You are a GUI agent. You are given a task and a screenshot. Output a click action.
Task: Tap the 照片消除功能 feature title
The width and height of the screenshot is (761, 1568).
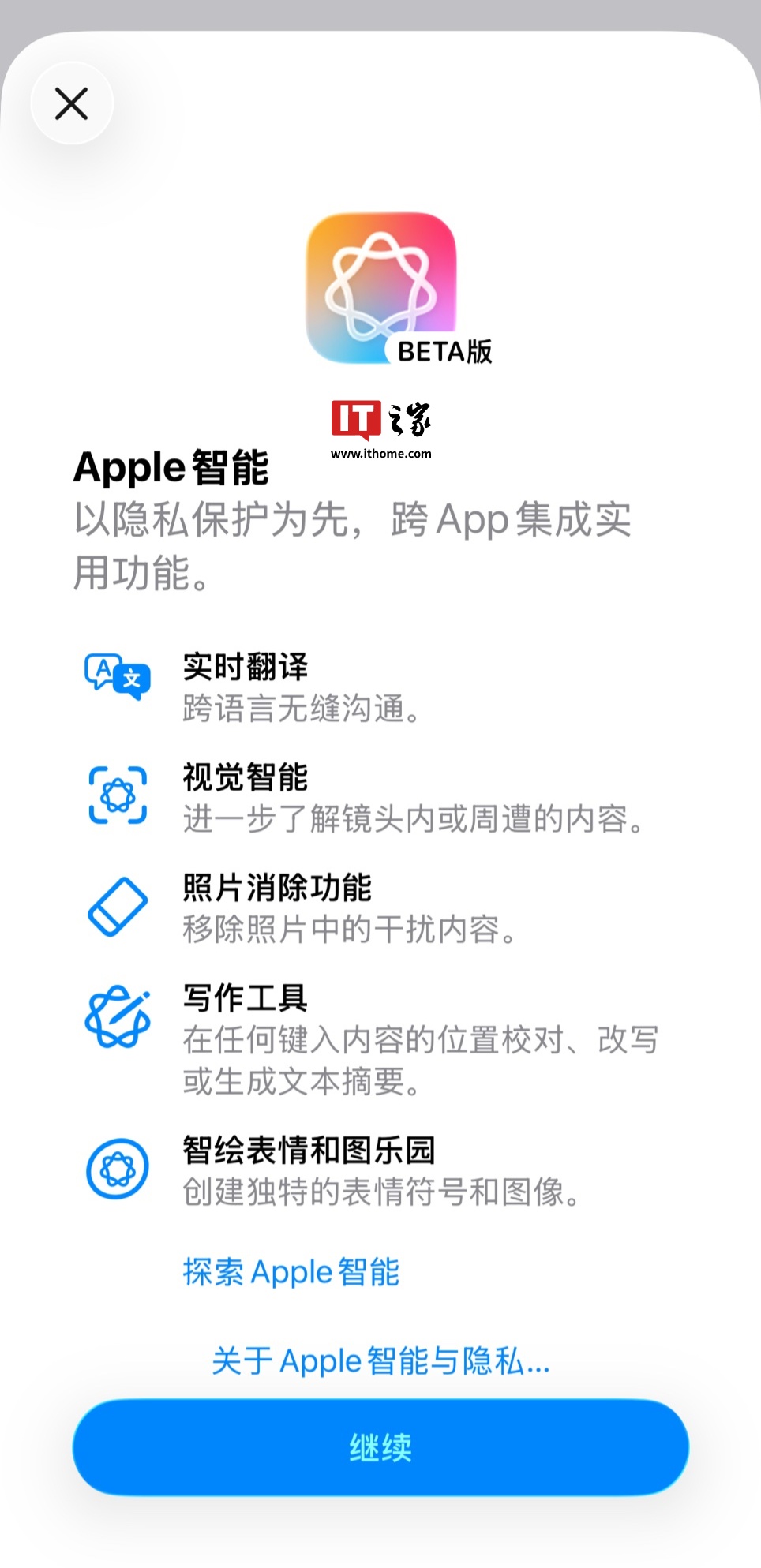[278, 888]
